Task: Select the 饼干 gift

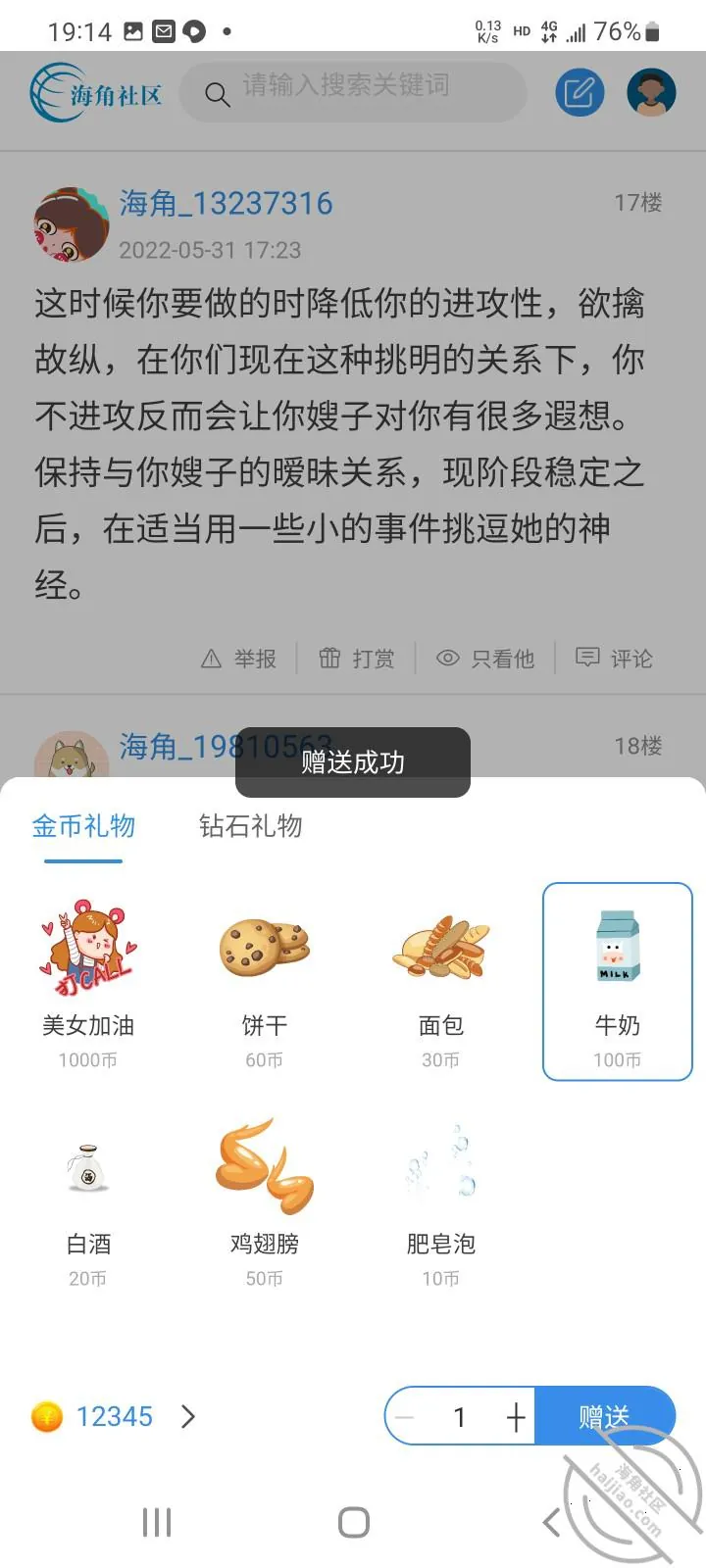Action: [265, 982]
